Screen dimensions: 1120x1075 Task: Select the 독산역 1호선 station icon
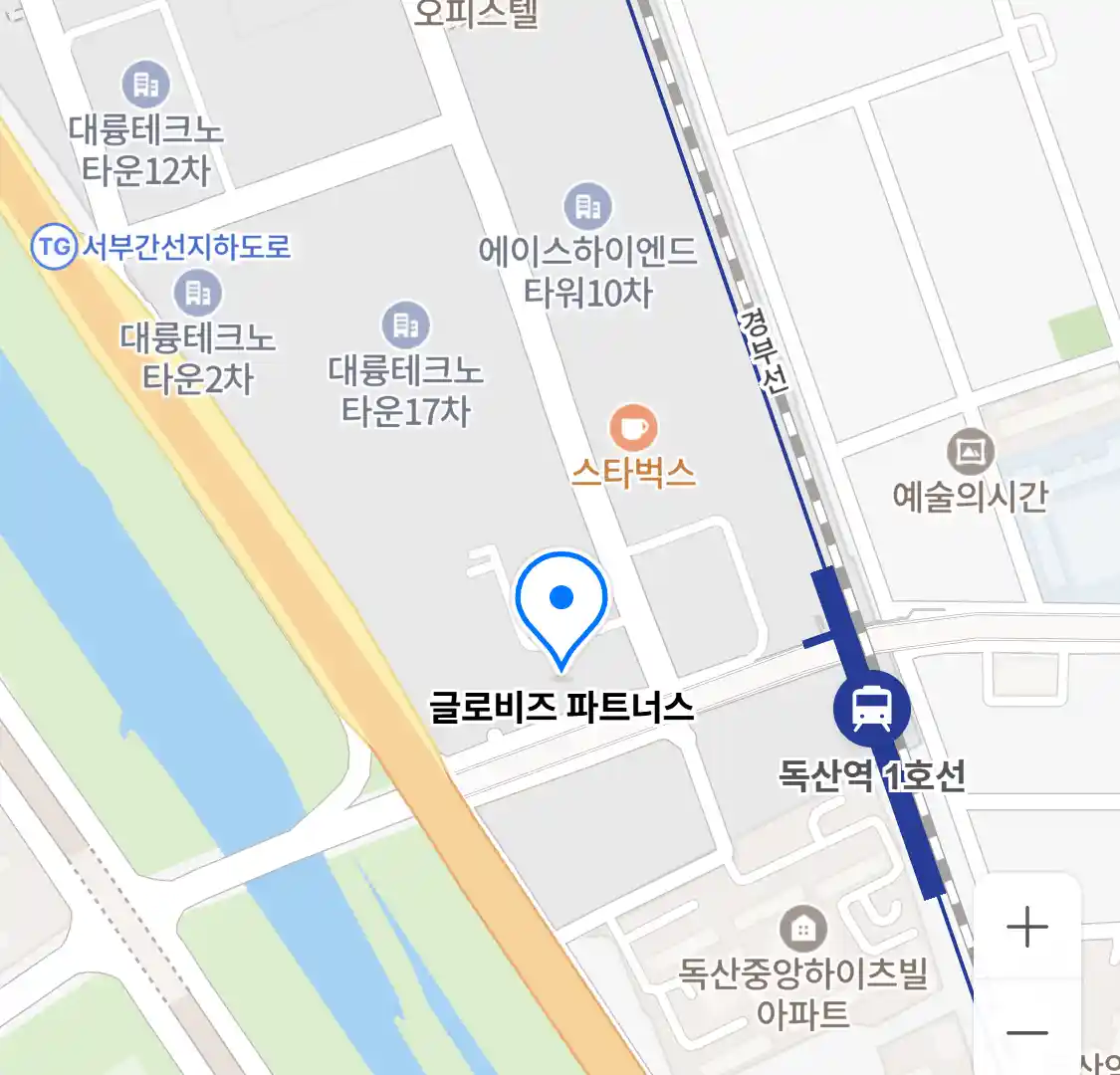point(871,709)
